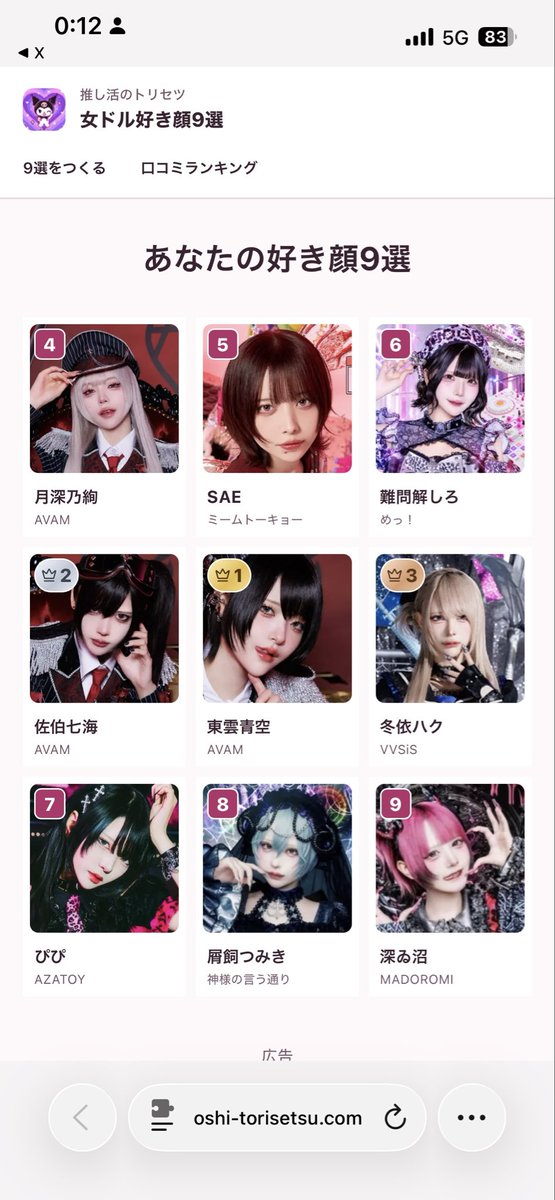Open the browser's three-dot menu
Screen dimensions: 555x1200
pos(471,1118)
